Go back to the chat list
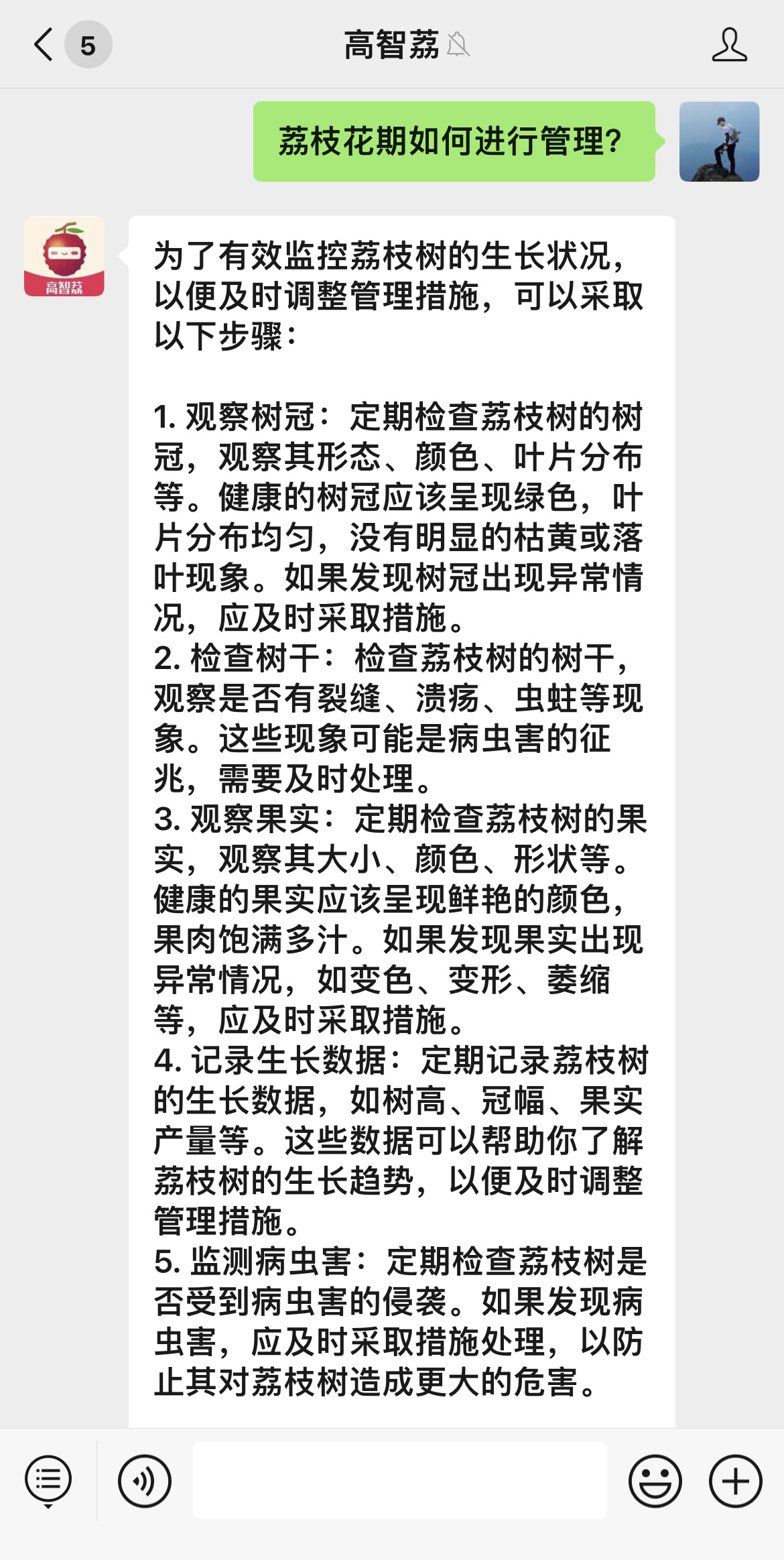 [x=44, y=45]
